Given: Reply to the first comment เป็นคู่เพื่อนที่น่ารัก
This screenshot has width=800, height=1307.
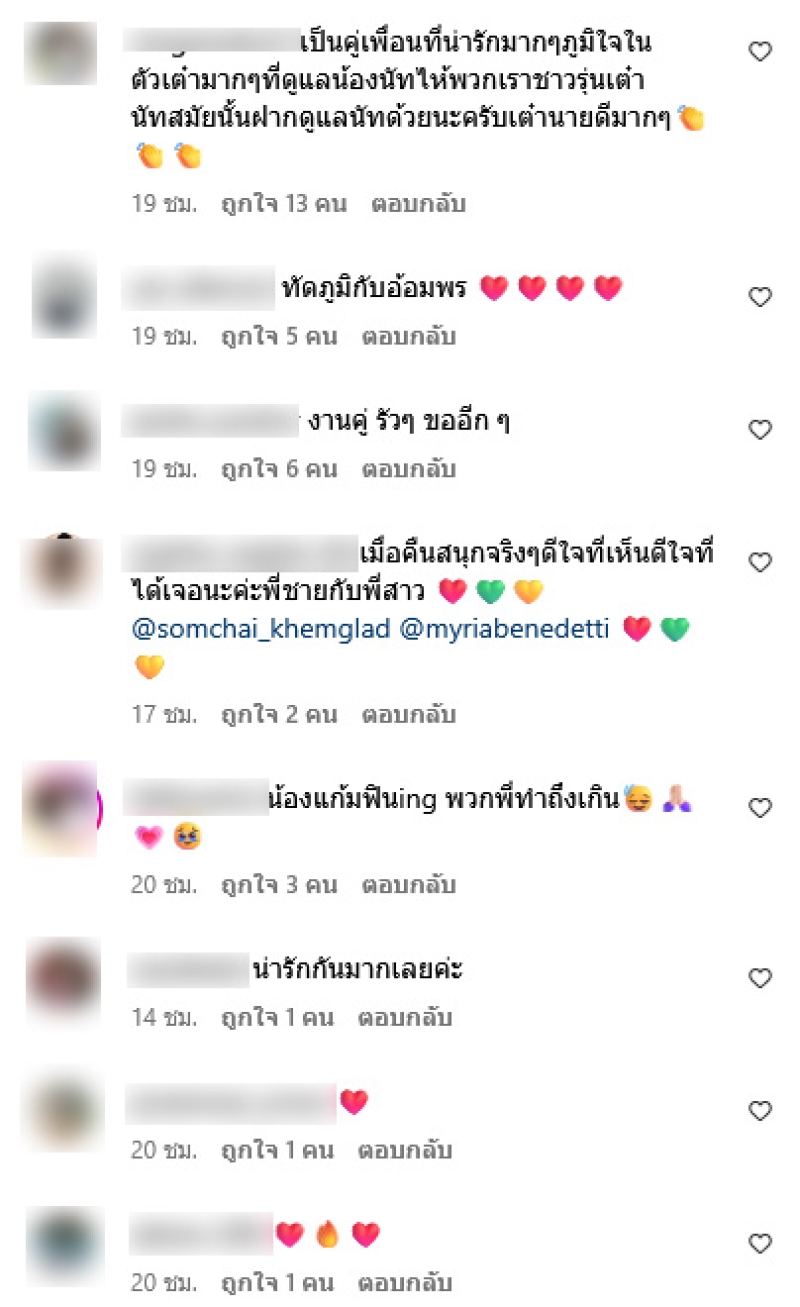Looking at the screenshot, I should click(418, 204).
